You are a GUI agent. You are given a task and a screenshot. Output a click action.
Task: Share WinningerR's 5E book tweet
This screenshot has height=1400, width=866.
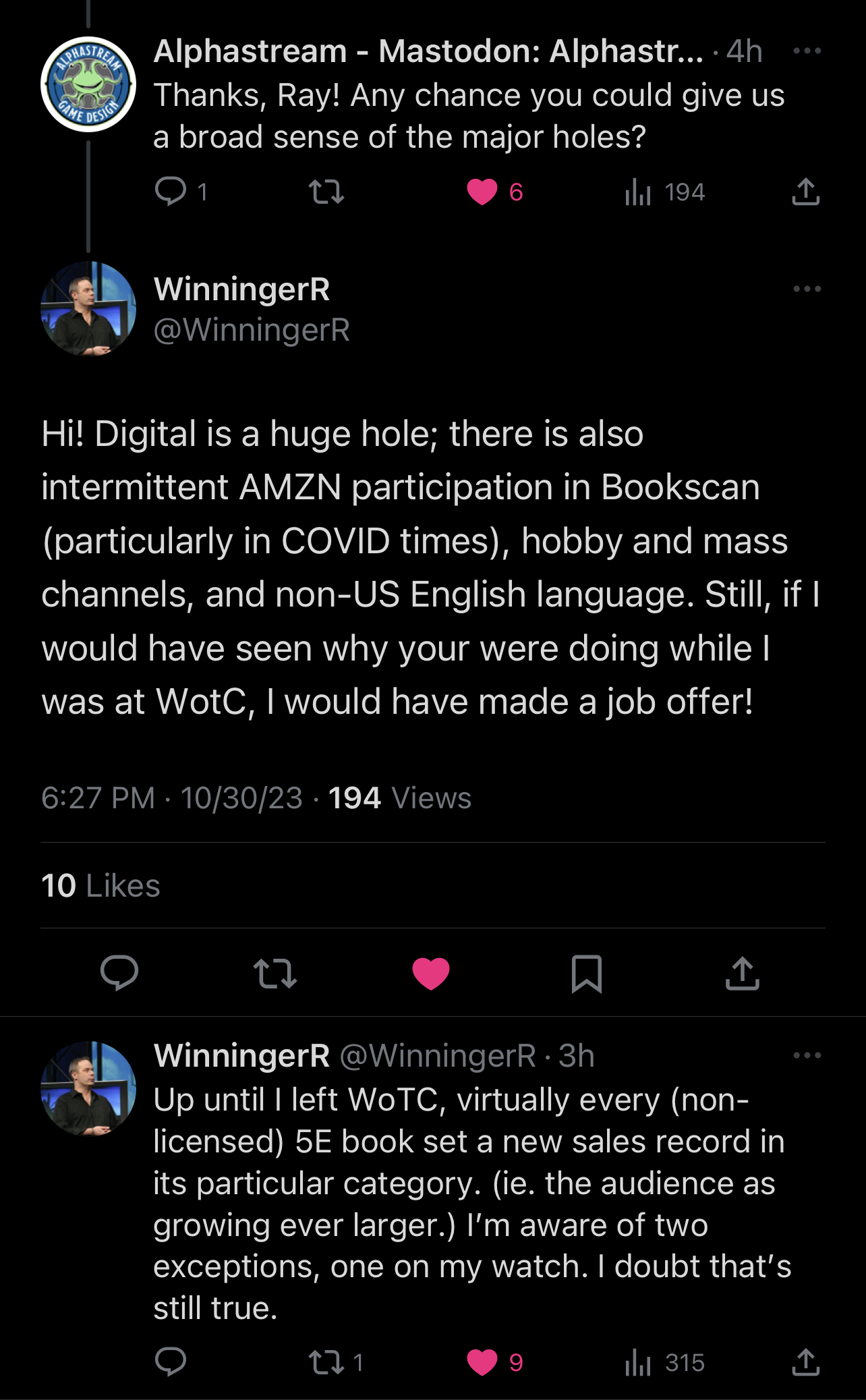click(805, 1362)
